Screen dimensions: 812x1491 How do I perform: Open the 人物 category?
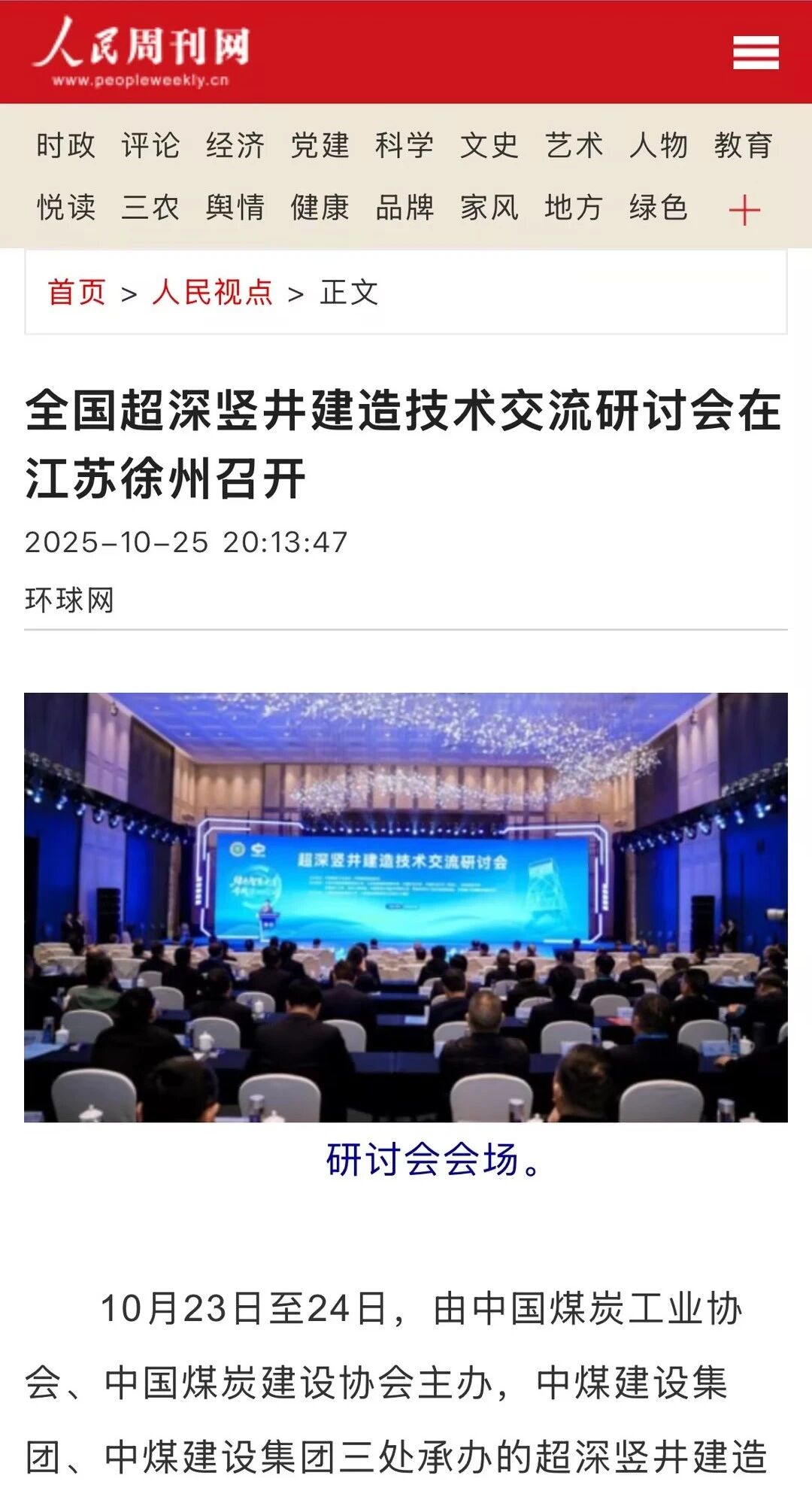point(659,145)
